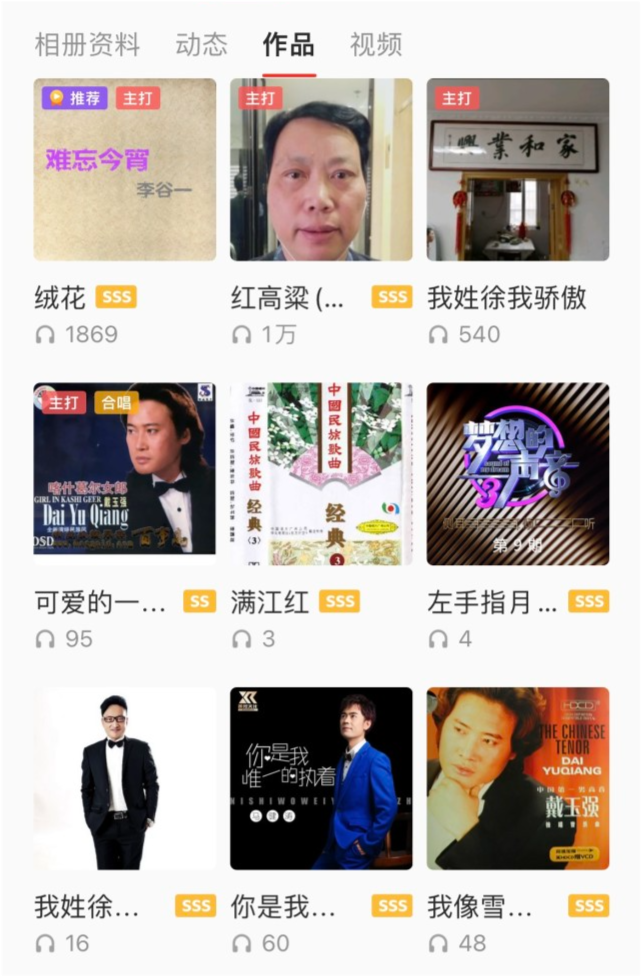Open the 视频 tab
Image resolution: width=641 pixels, height=976 pixels.
pyautogui.click(x=376, y=44)
